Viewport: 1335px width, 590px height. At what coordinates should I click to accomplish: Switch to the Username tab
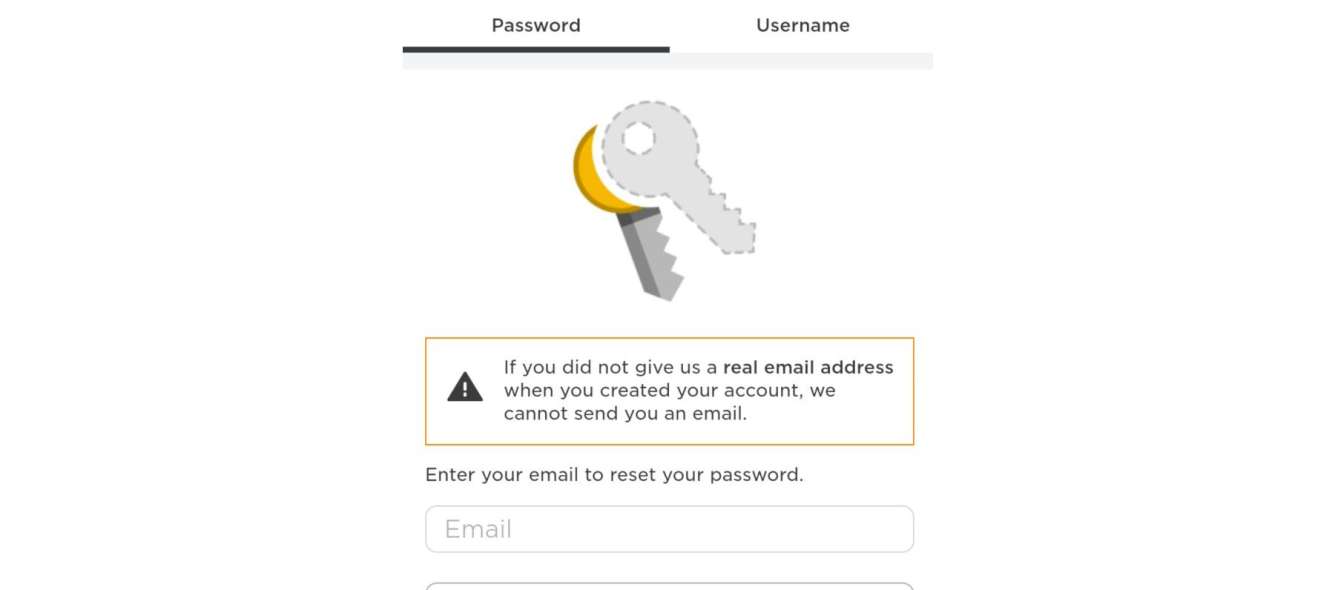[802, 26]
